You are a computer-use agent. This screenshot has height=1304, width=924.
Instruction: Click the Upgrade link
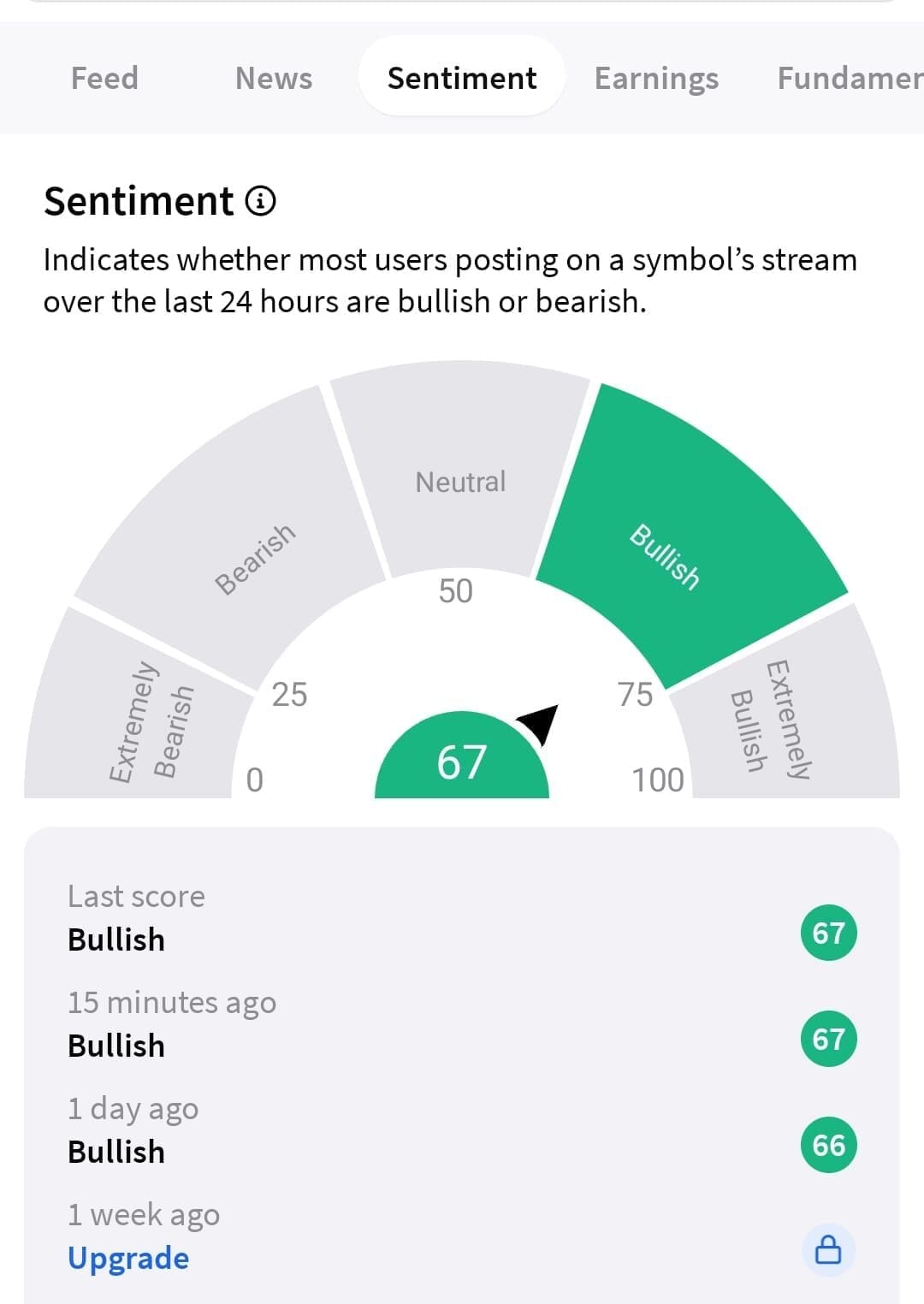[x=128, y=1259]
